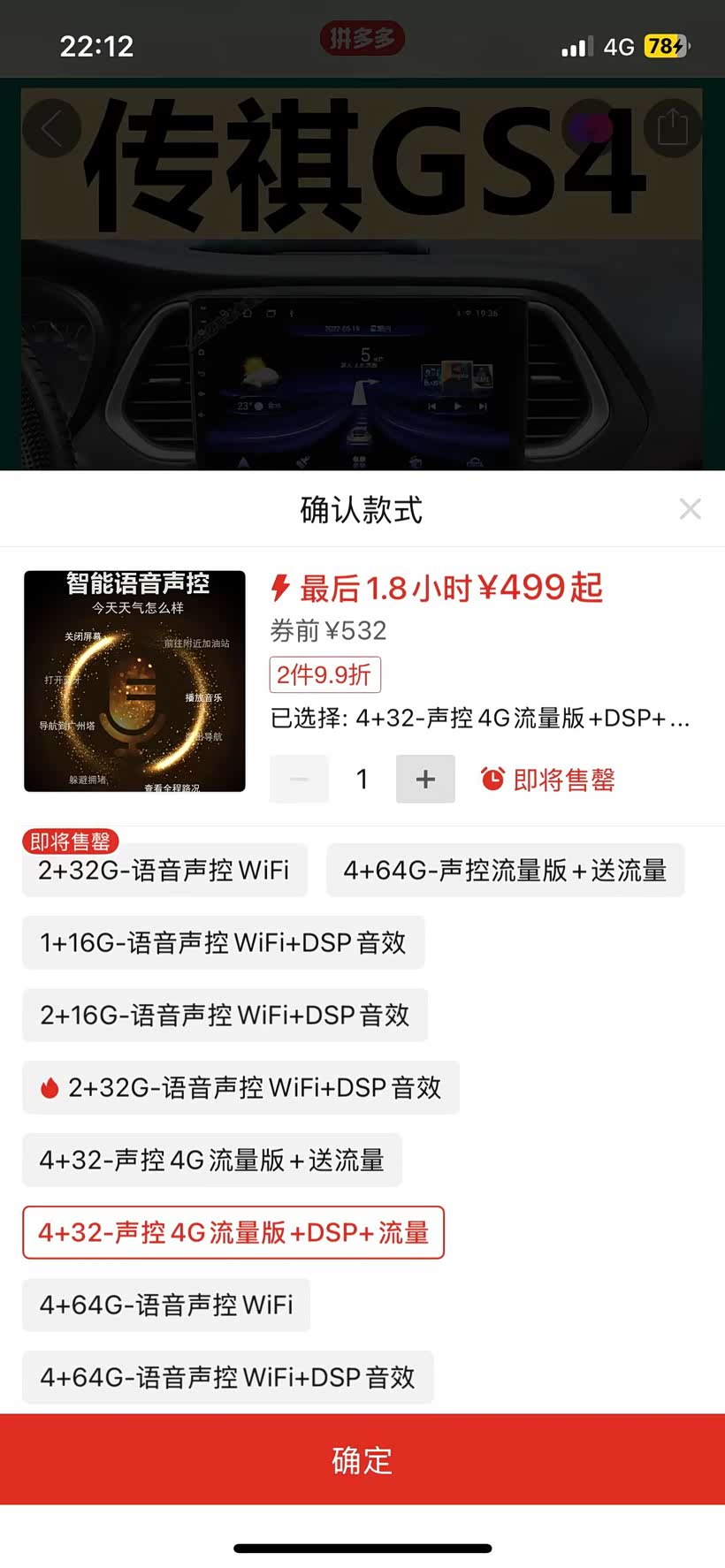Open the 智能语音声控 product thumbnail
This screenshot has width=725, height=1568.
click(134, 681)
